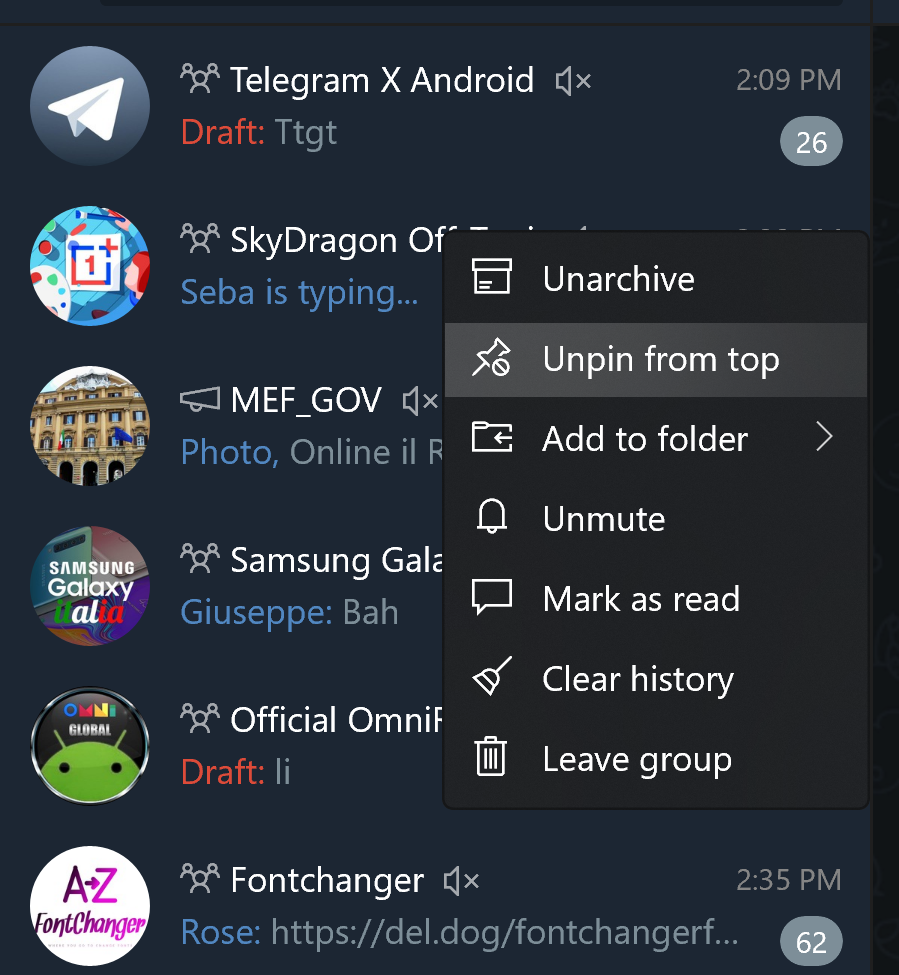Click the folder icon next to Add to folder
The image size is (899, 975).
491,438
